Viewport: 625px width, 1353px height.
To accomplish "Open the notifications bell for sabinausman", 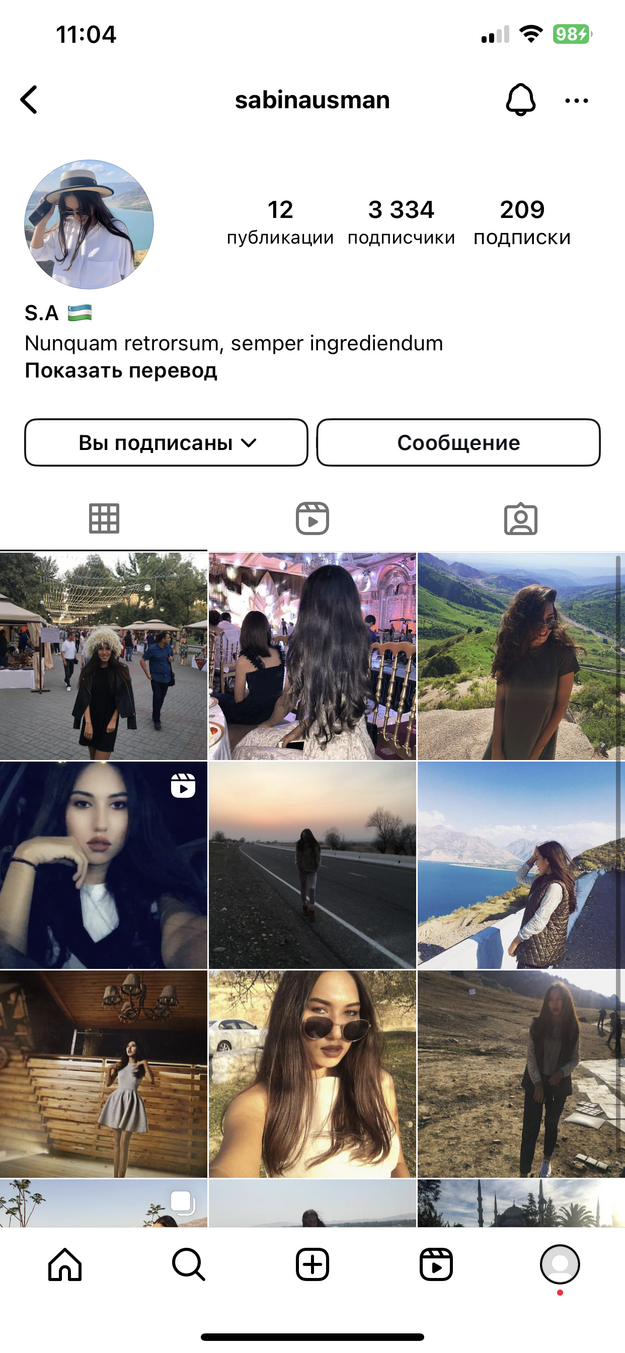I will (521, 100).
